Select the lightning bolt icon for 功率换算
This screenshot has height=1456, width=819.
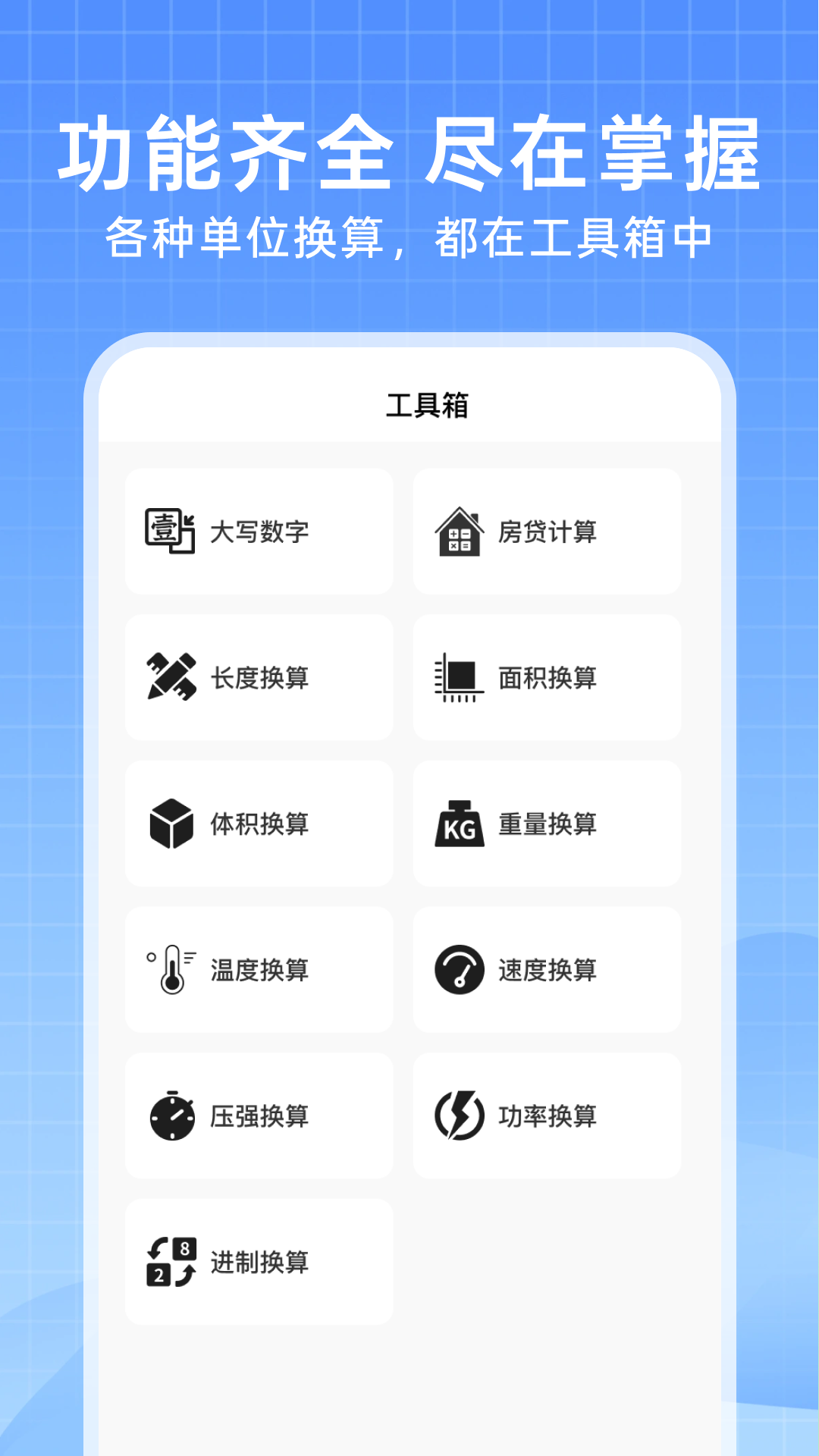click(458, 1115)
